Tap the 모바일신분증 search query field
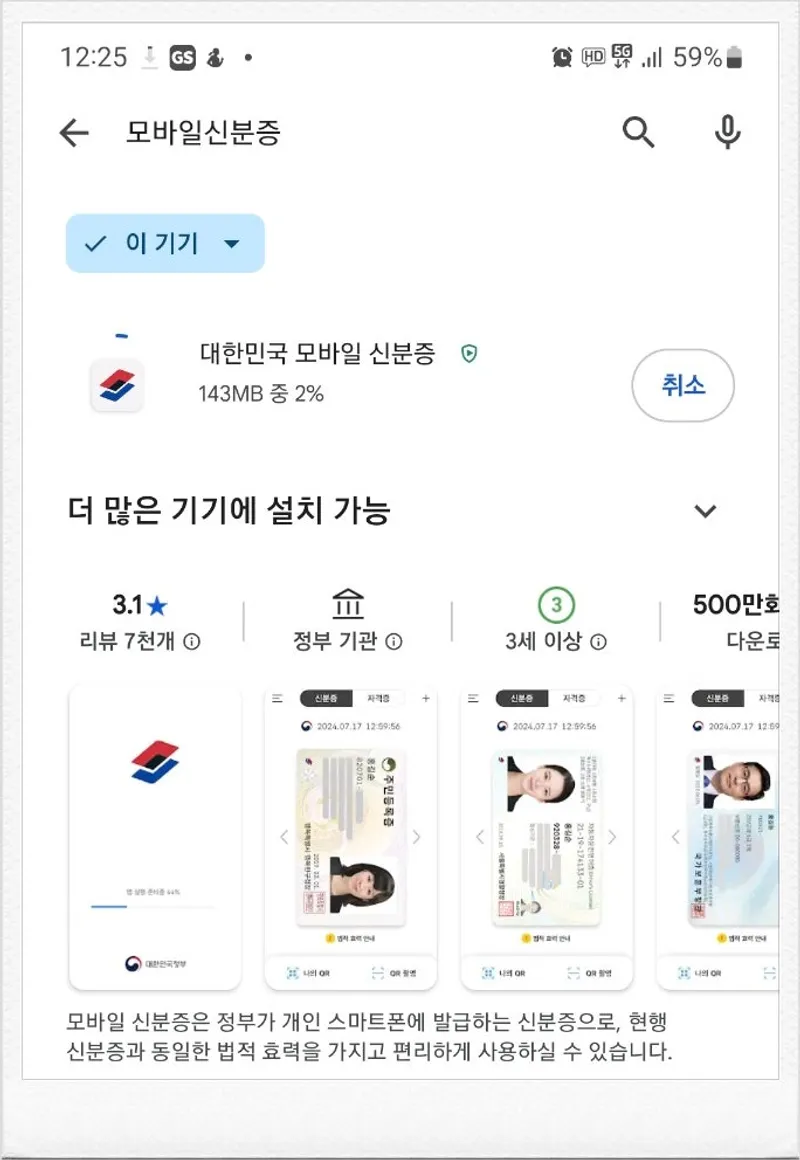The image size is (800, 1160). pyautogui.click(x=300, y=132)
